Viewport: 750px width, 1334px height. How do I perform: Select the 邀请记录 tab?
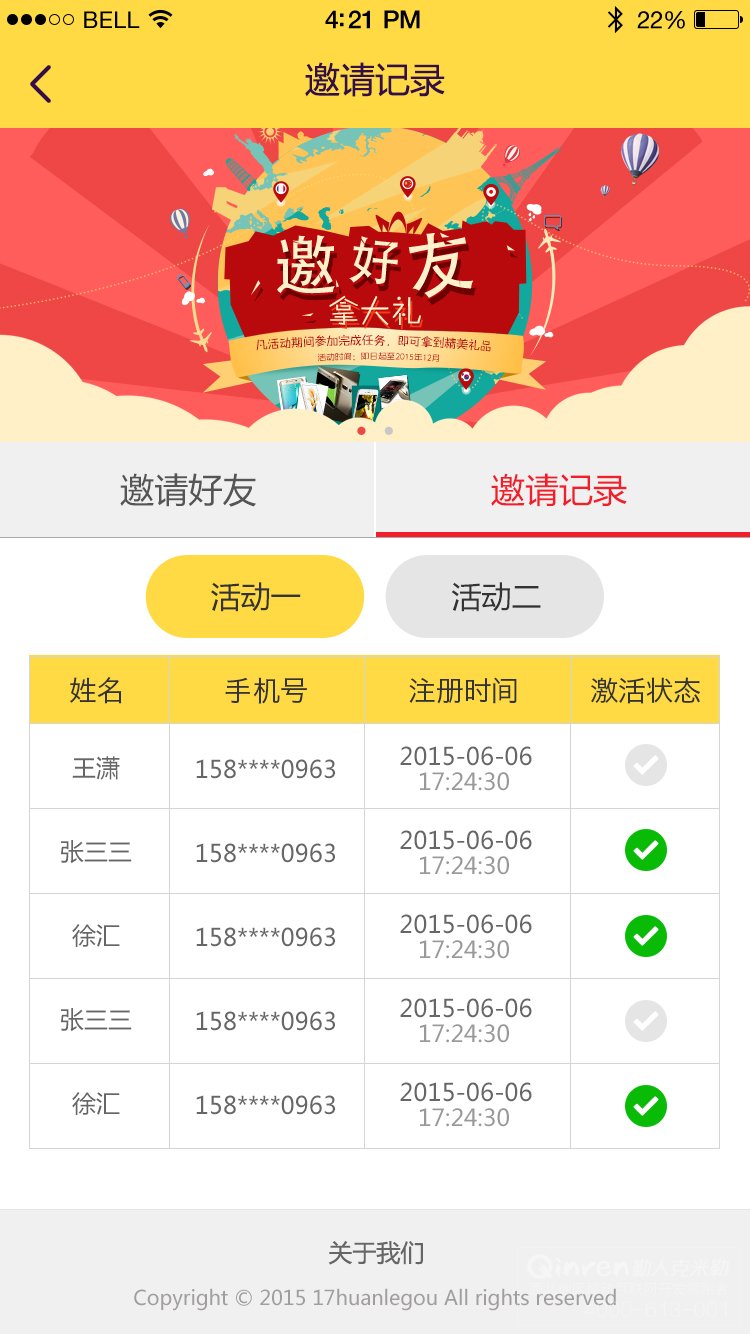tap(563, 490)
